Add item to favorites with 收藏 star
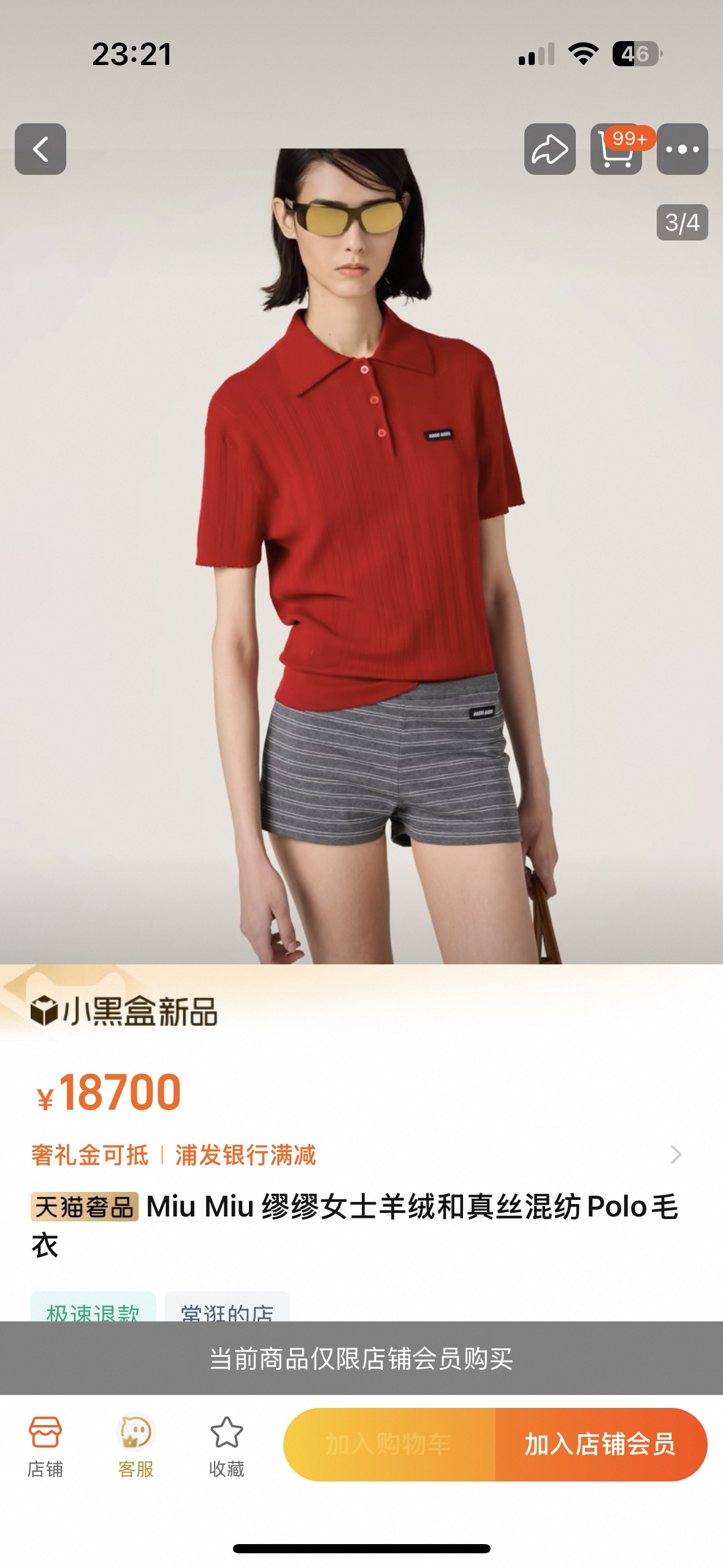Viewport: 723px width, 1568px height. point(226,1447)
